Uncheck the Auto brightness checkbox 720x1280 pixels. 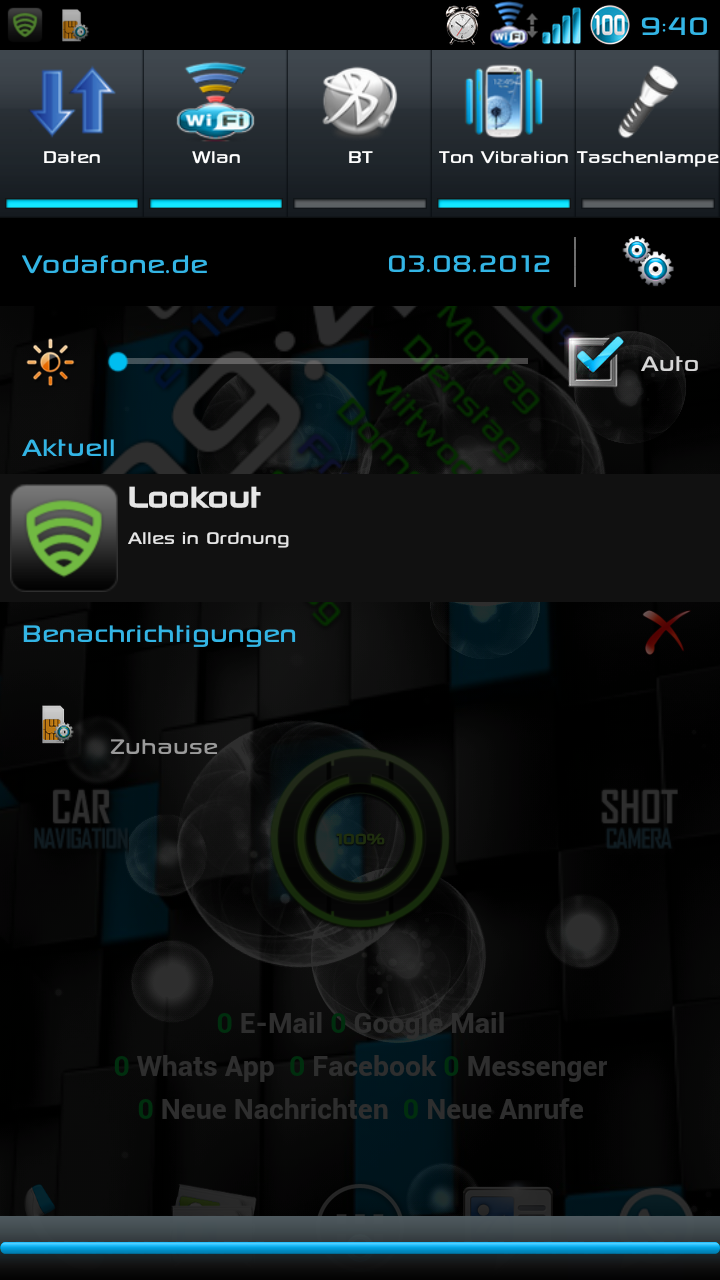(x=596, y=361)
